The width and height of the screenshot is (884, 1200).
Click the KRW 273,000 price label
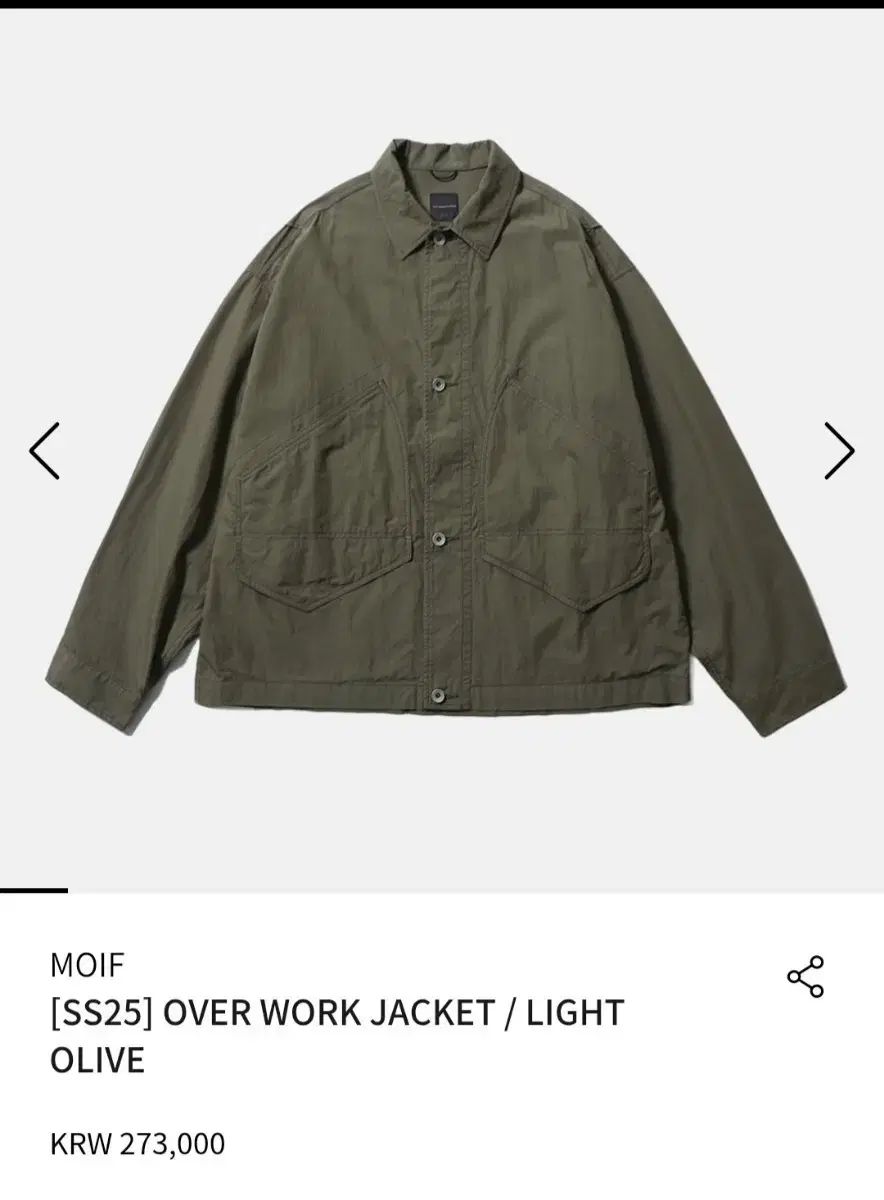pyautogui.click(x=137, y=1141)
